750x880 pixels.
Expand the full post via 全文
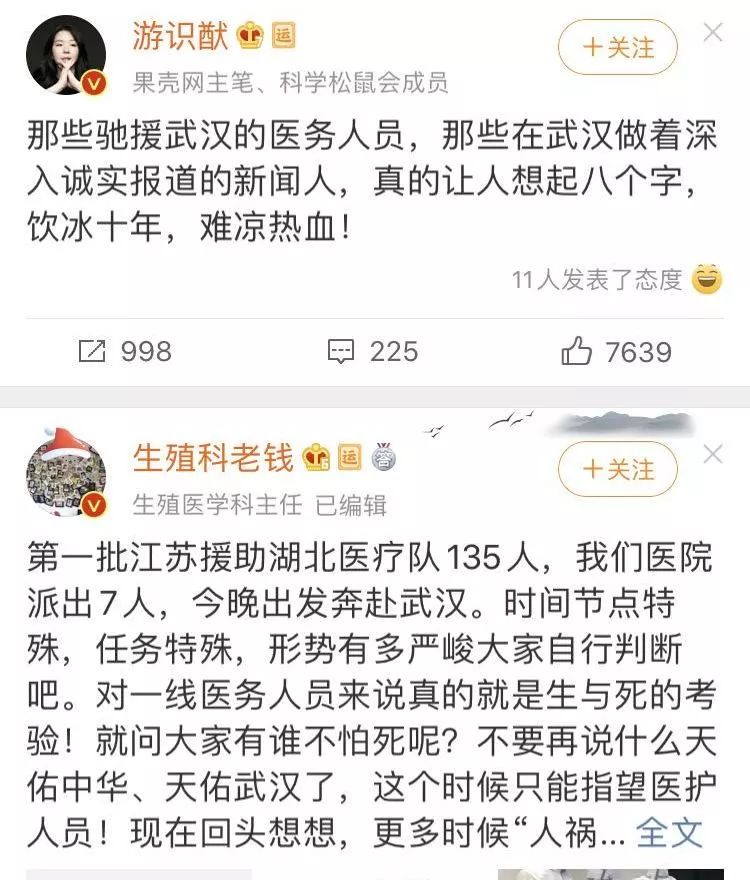tap(669, 832)
